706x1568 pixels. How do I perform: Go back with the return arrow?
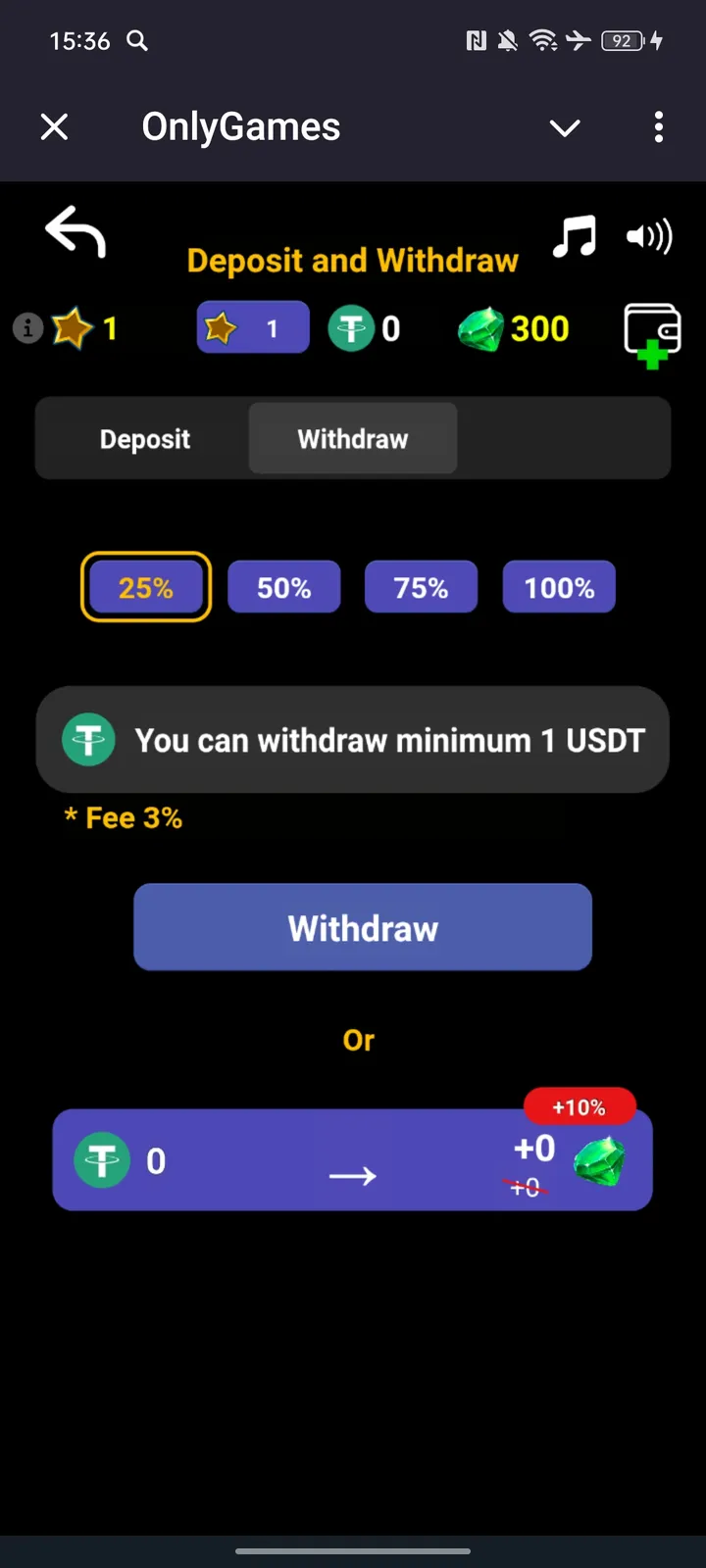pyautogui.click(x=75, y=232)
